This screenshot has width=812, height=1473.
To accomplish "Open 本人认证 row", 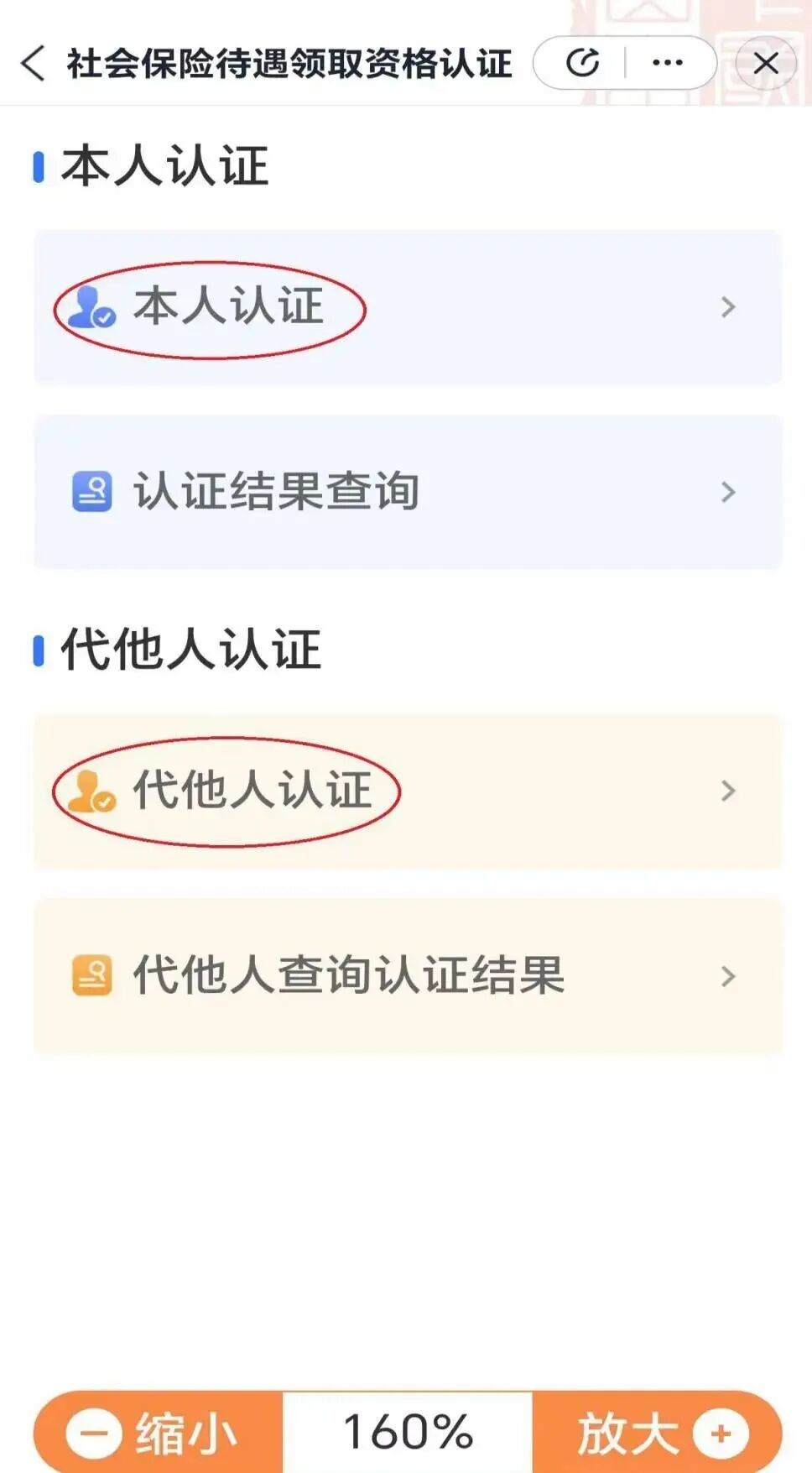I will (407, 307).
